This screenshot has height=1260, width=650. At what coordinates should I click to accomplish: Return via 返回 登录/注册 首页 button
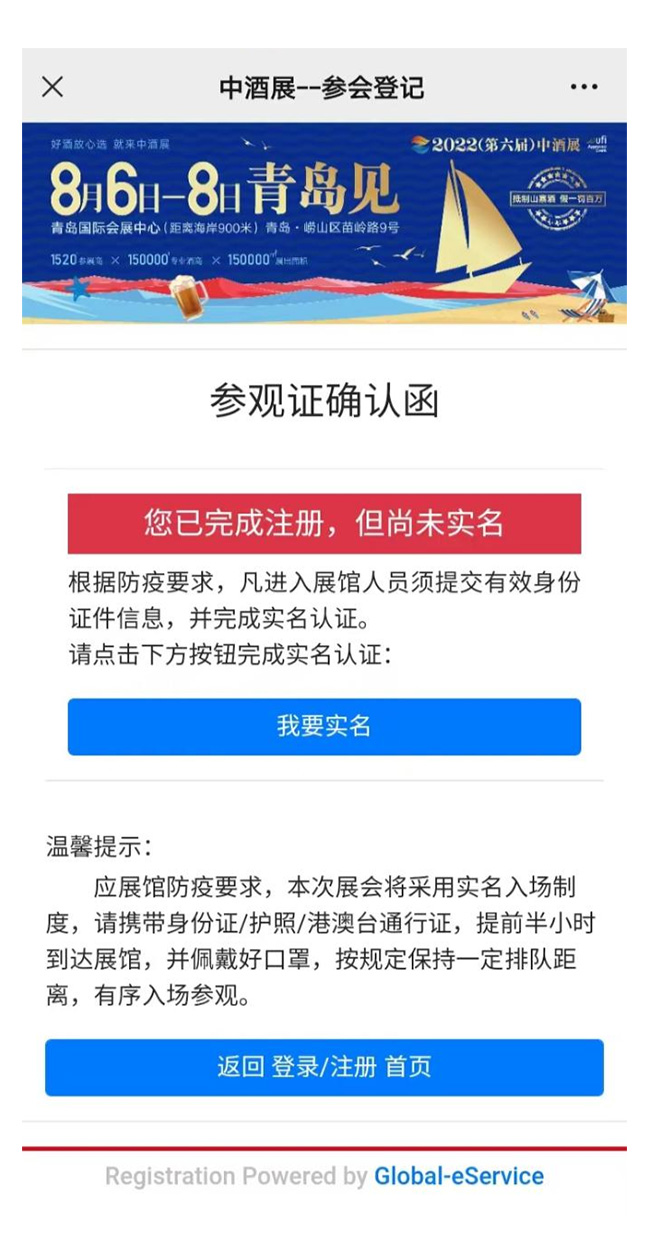point(324,1067)
